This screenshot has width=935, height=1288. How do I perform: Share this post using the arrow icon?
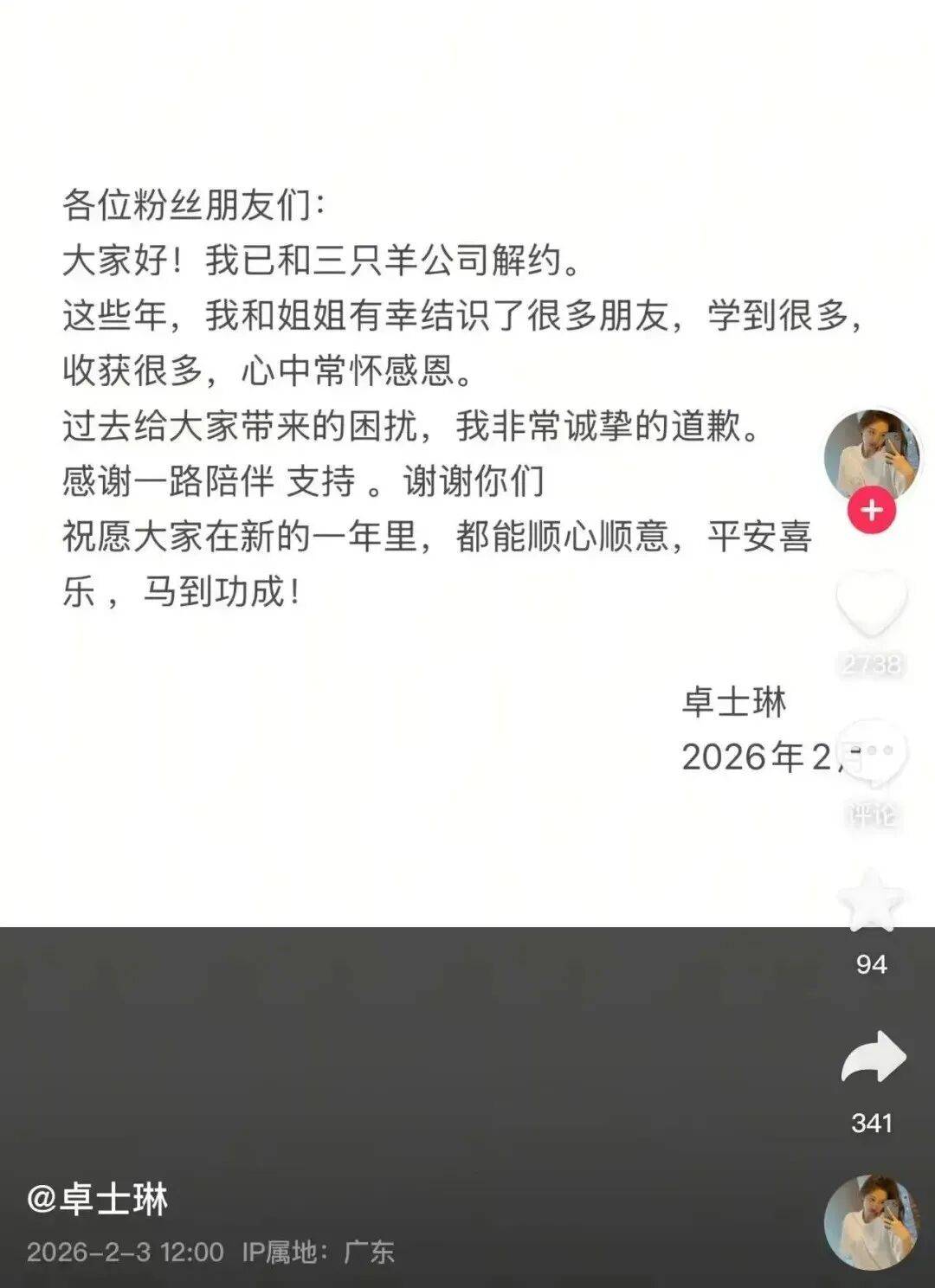(873, 1058)
